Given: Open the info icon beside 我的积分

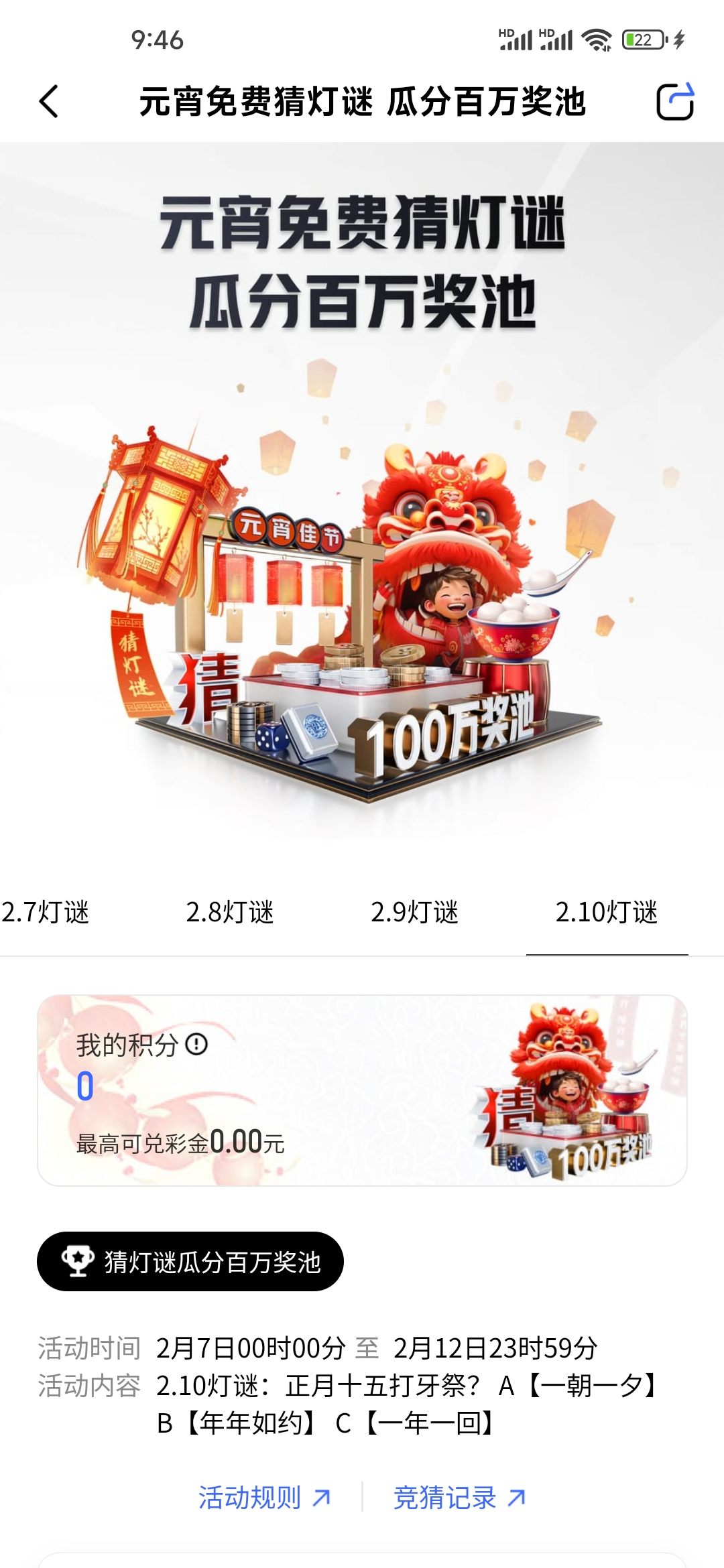Looking at the screenshot, I should coord(196,1044).
